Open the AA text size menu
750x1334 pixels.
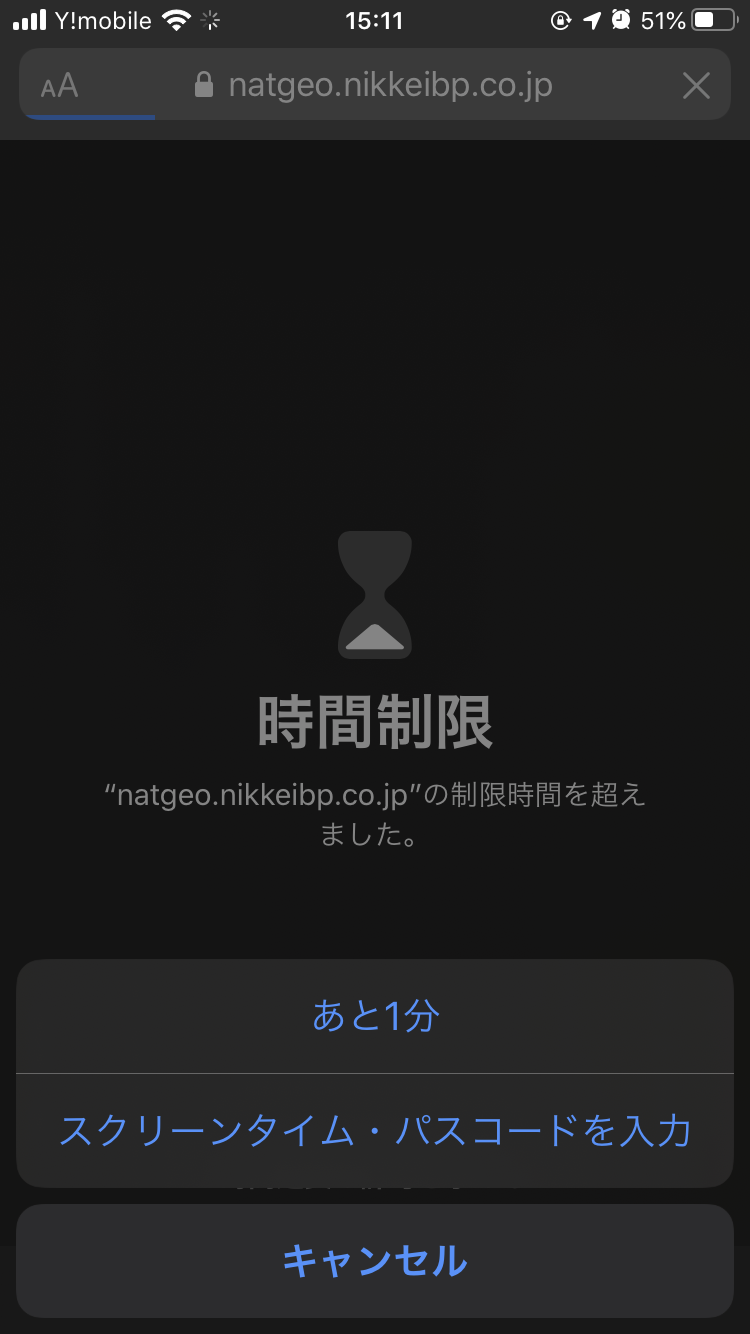(59, 86)
